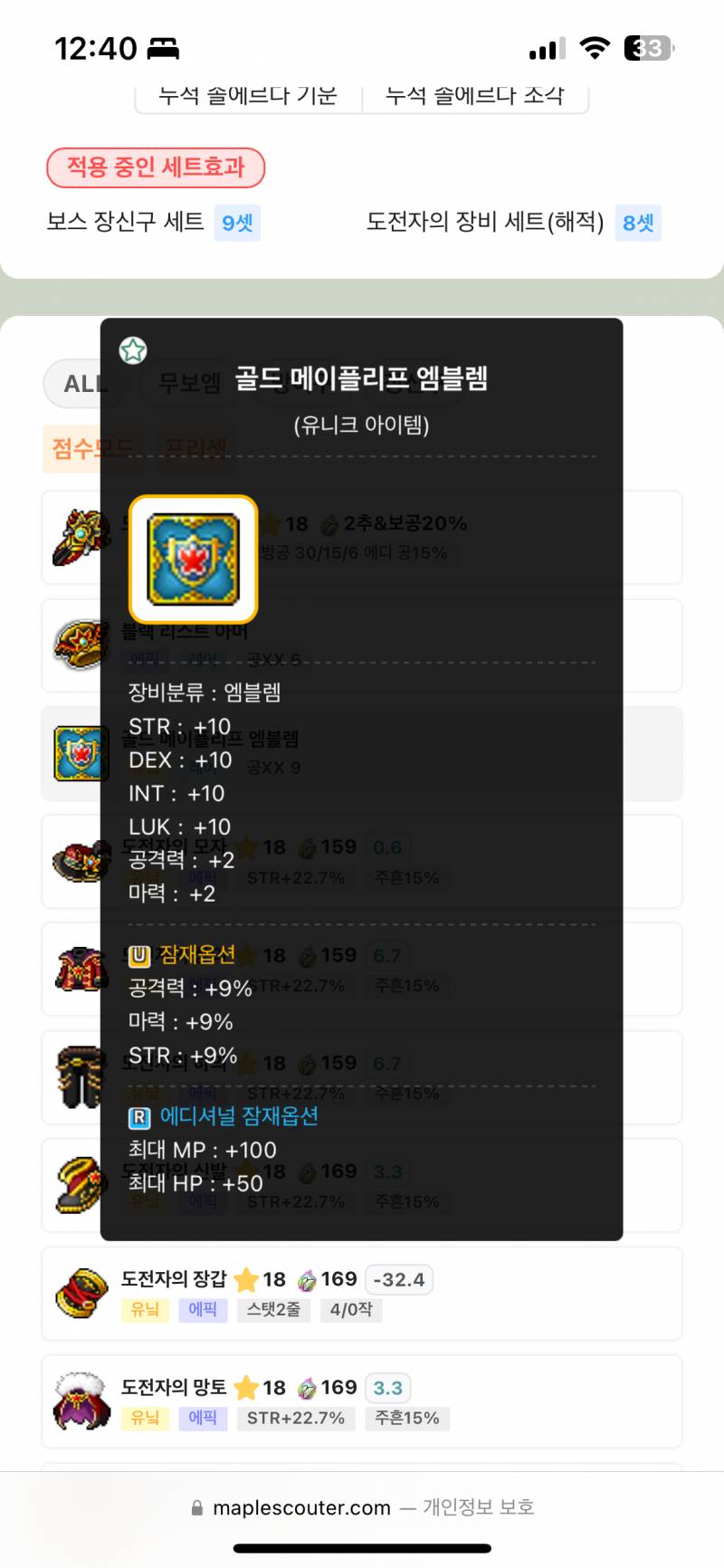The image size is (724, 1568).
Task: Tap the star icon in the emblem tooltip
Action: coord(133,350)
